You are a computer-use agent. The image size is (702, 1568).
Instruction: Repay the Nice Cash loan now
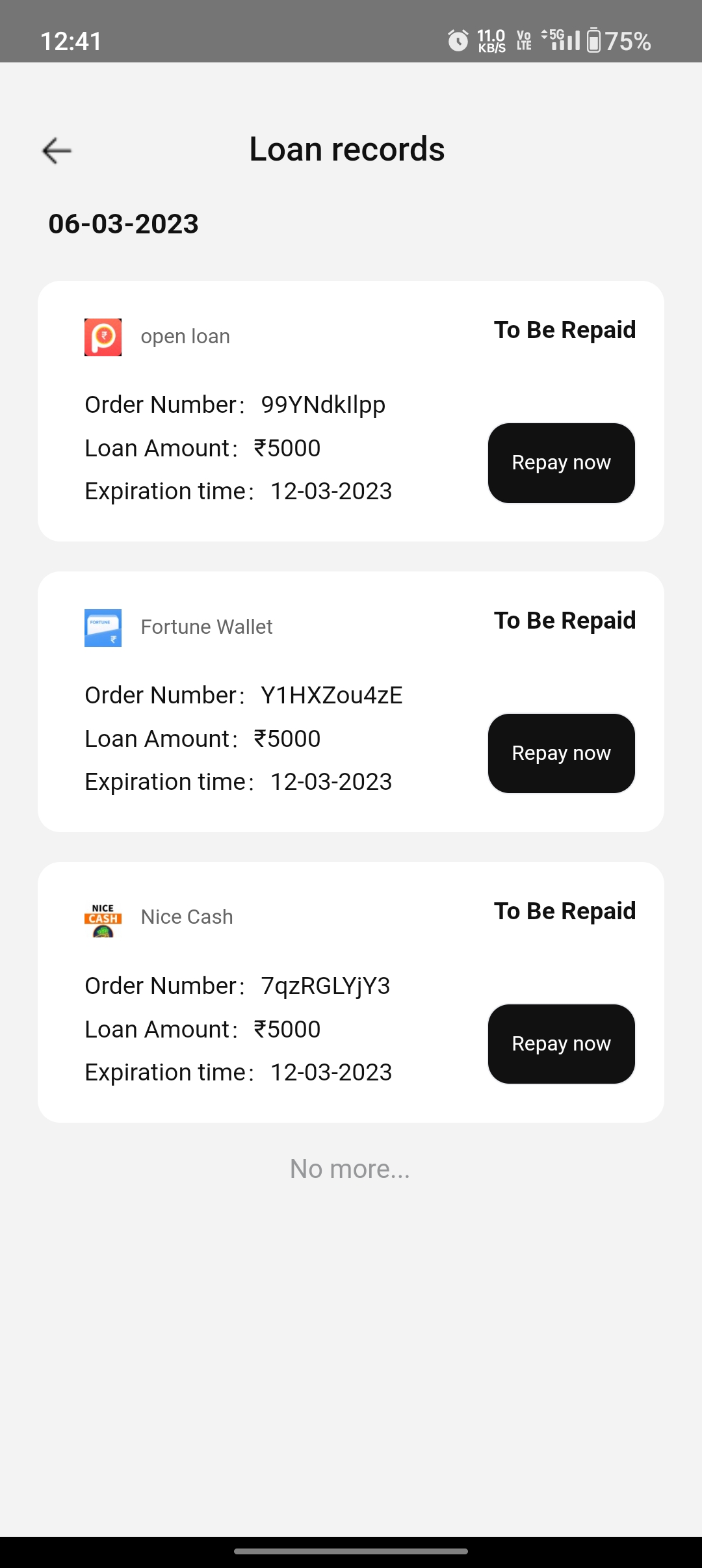coord(561,1044)
